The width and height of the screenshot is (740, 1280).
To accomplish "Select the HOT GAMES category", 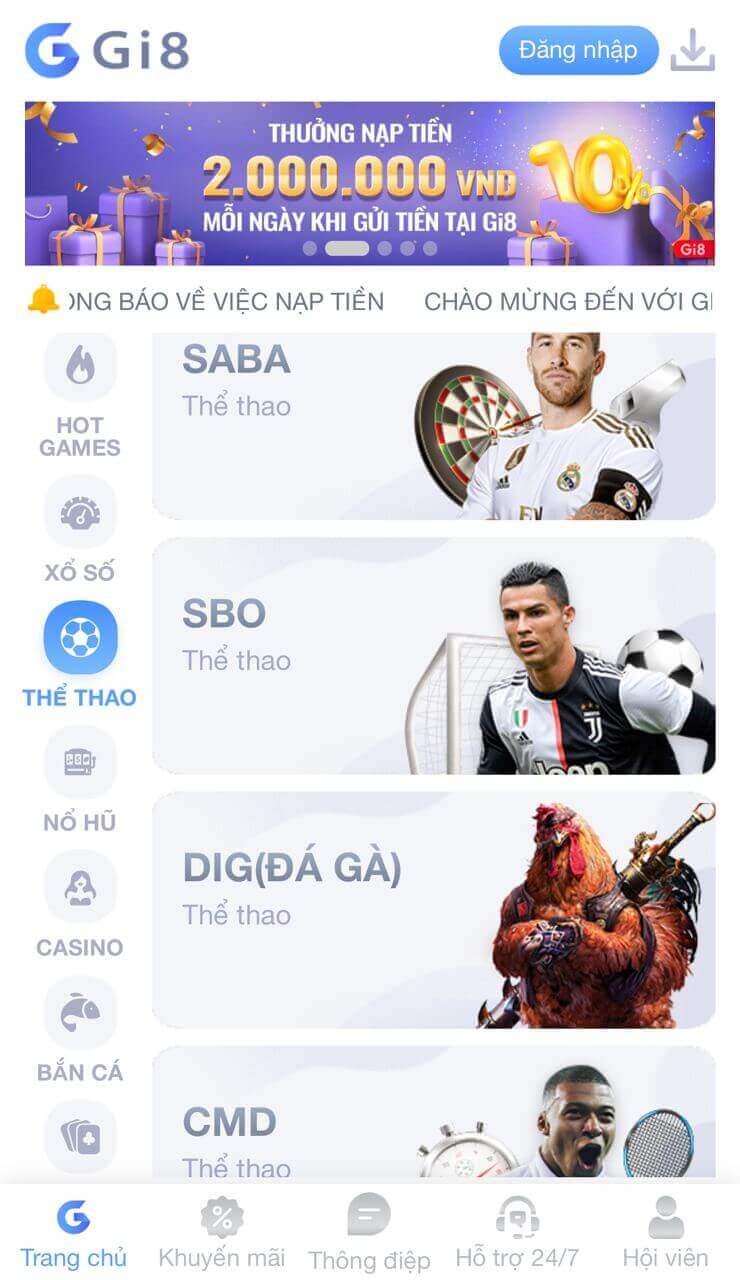I will [80, 396].
